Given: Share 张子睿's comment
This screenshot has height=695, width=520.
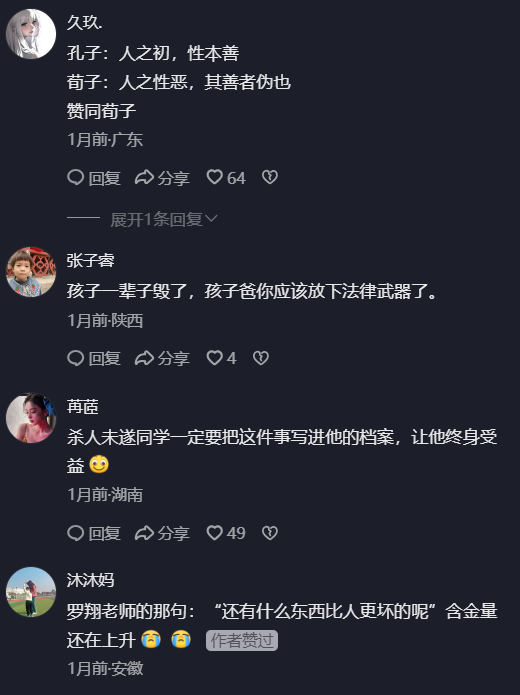Looking at the screenshot, I should (x=162, y=358).
